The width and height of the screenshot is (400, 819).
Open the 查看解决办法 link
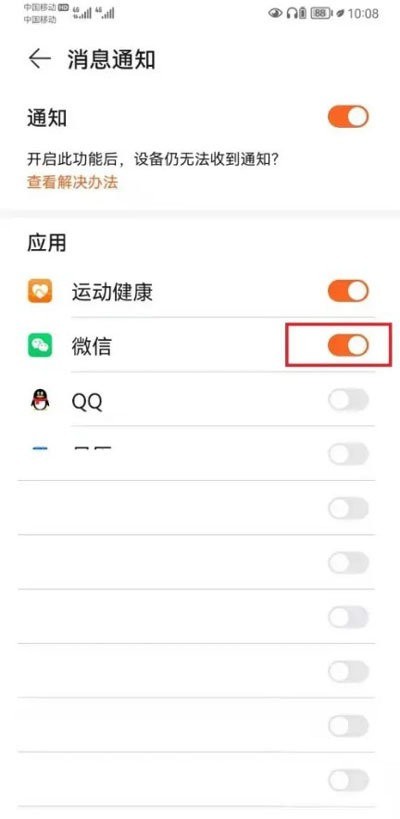click(x=73, y=182)
